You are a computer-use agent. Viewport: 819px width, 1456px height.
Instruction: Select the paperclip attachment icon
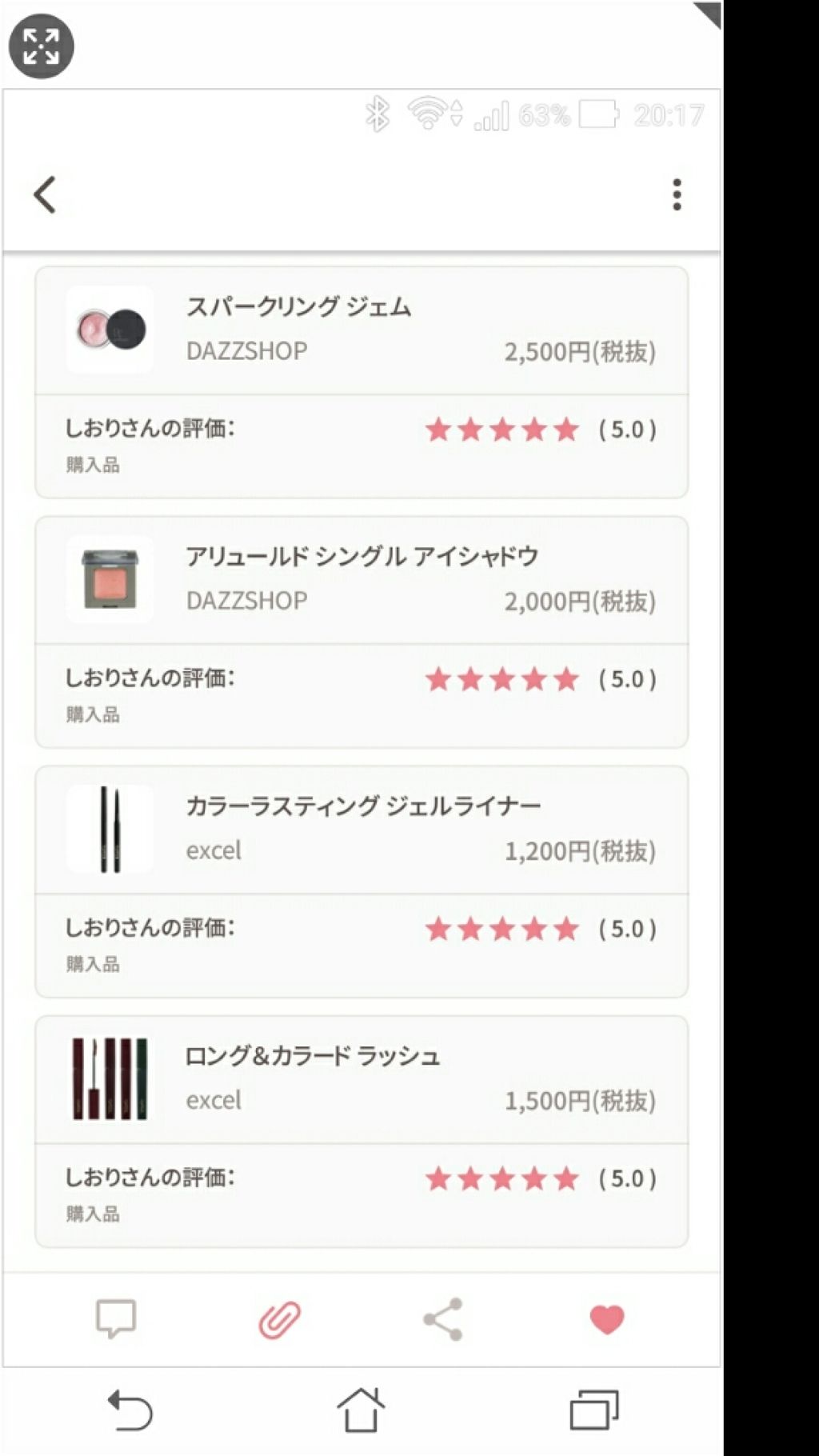tap(280, 1319)
